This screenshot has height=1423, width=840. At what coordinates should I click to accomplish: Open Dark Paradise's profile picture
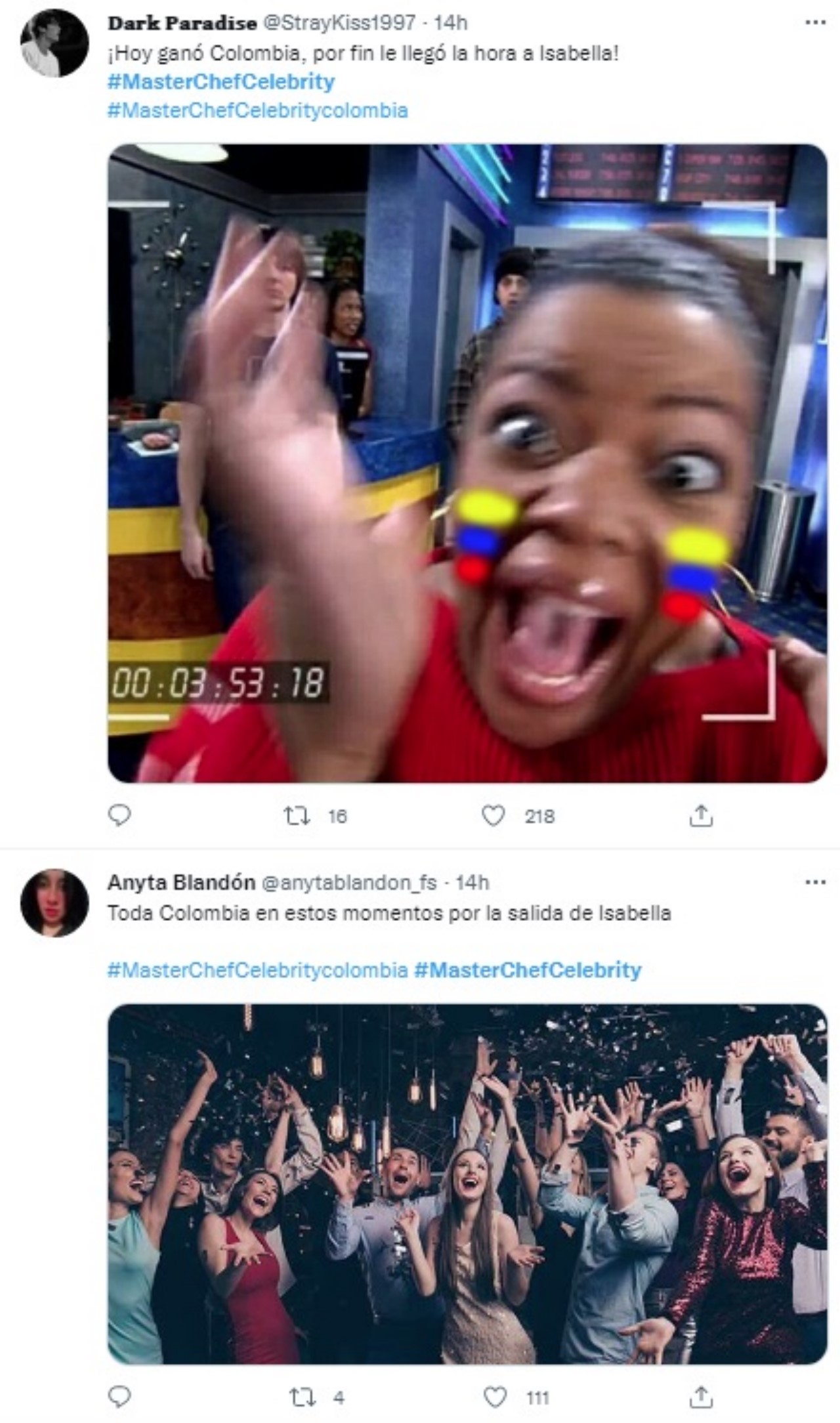coord(54,43)
